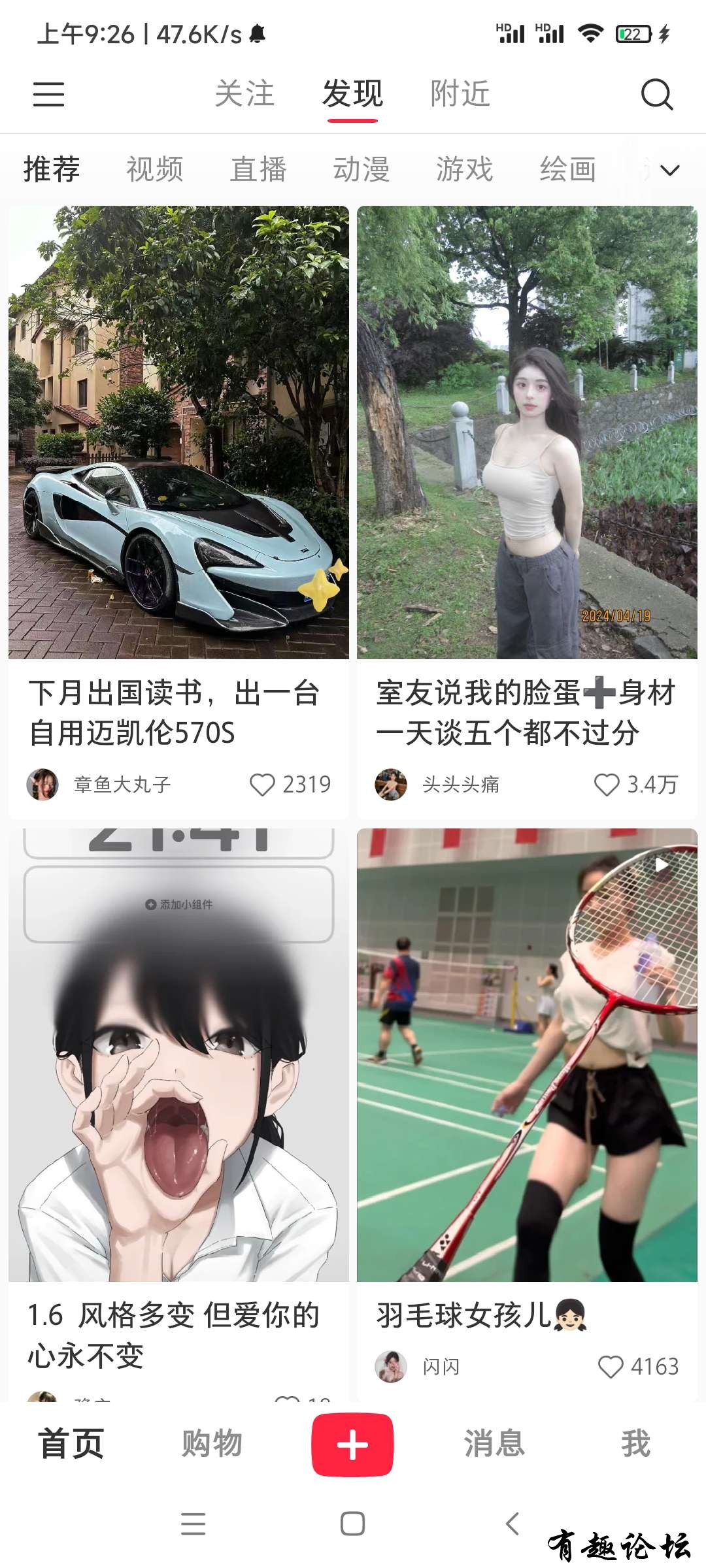Create a new post with plus button
This screenshot has width=706, height=1568.
[352, 1445]
